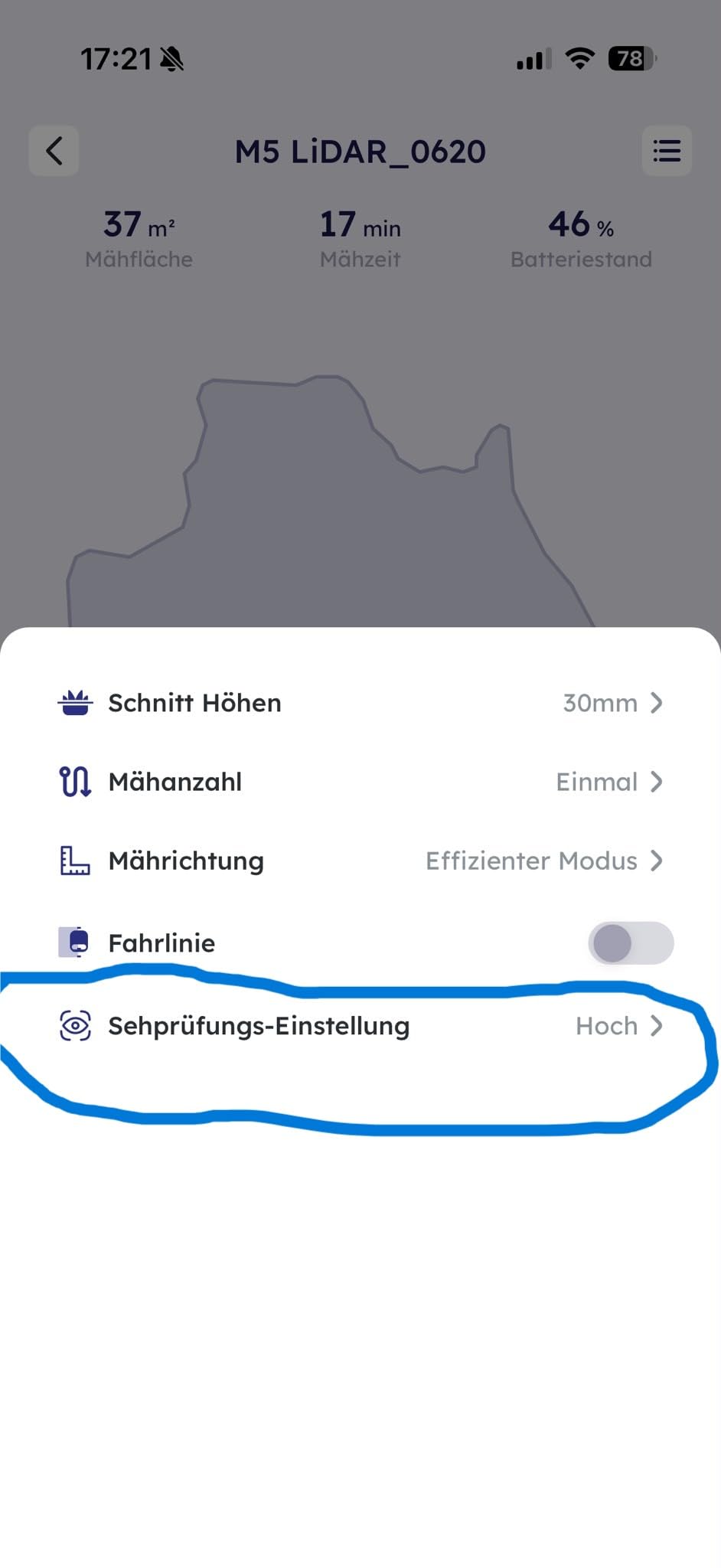The height and width of the screenshot is (1568, 721).
Task: Open Schnitt Höhen setting
Action: [360, 703]
